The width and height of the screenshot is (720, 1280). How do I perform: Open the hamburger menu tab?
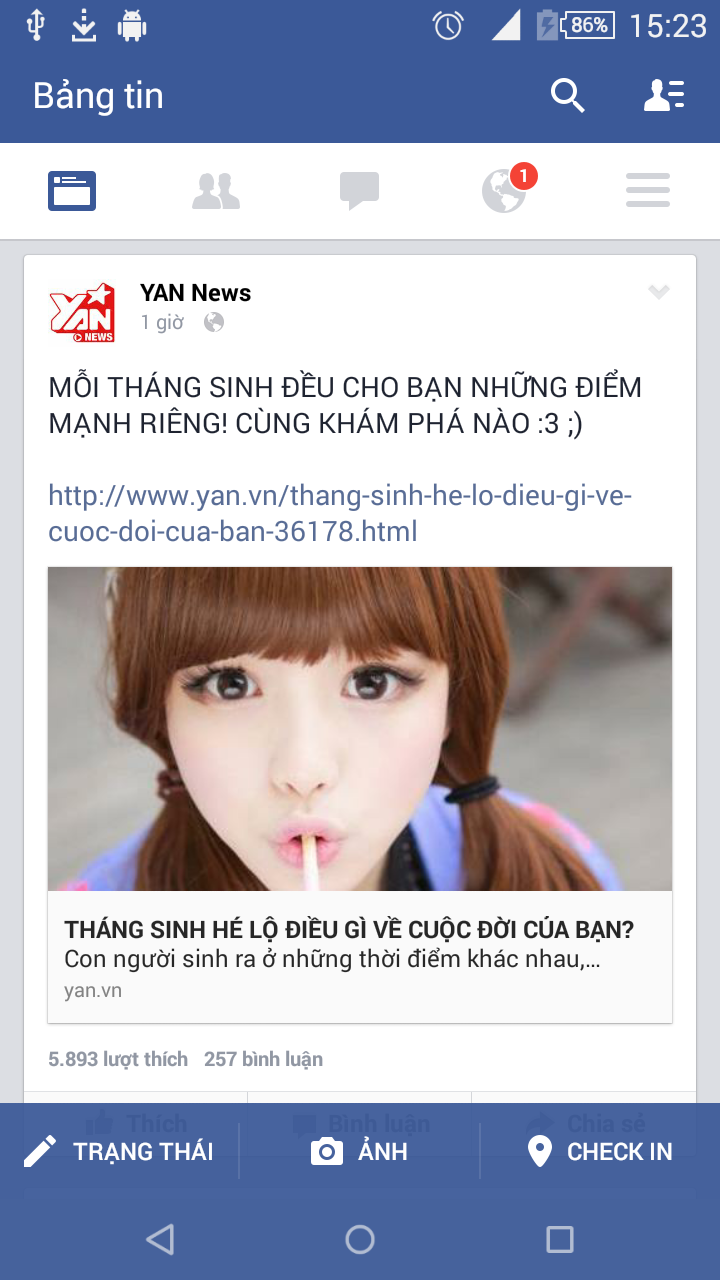pyautogui.click(x=647, y=190)
